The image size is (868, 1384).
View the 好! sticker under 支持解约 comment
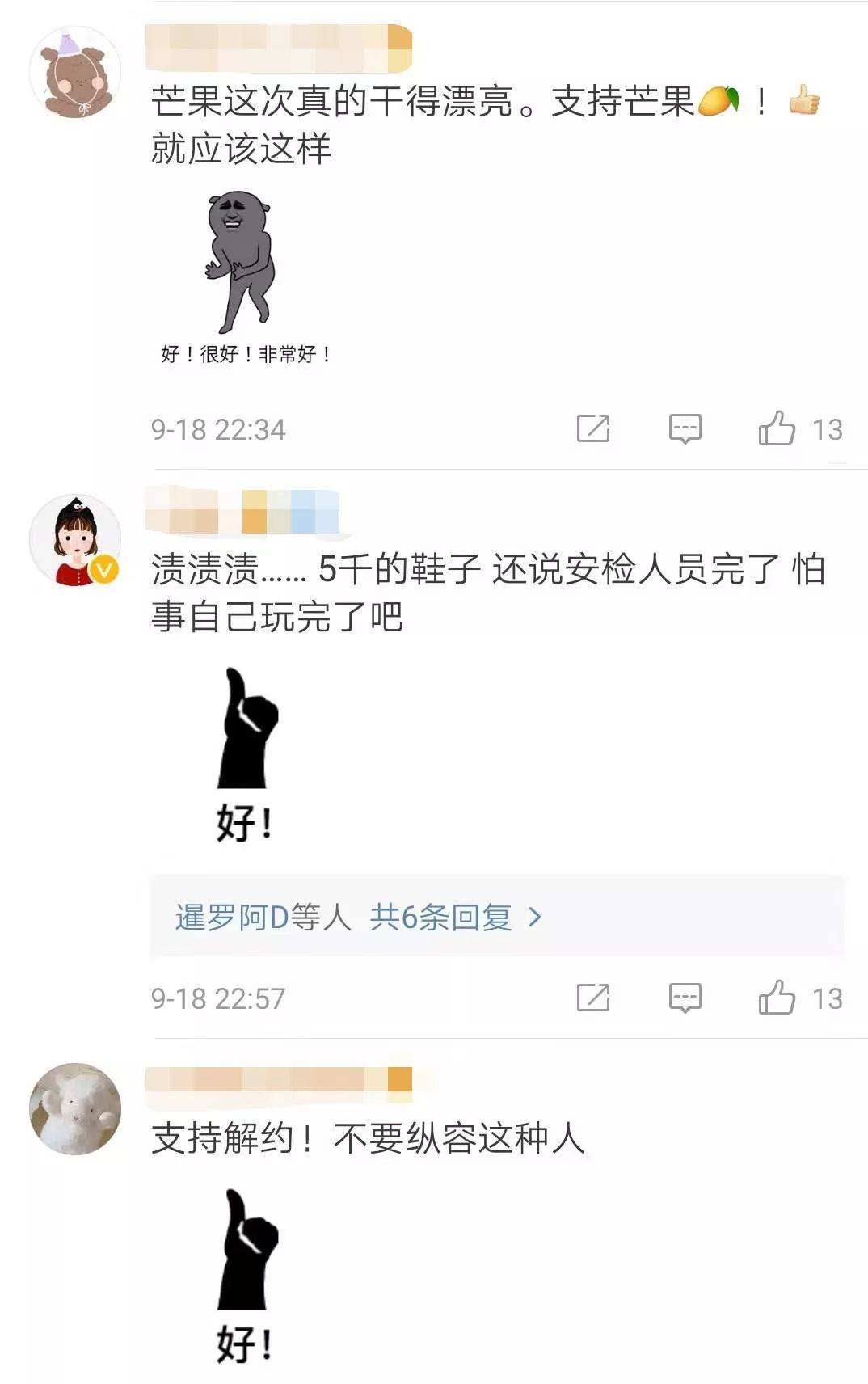click(246, 1273)
